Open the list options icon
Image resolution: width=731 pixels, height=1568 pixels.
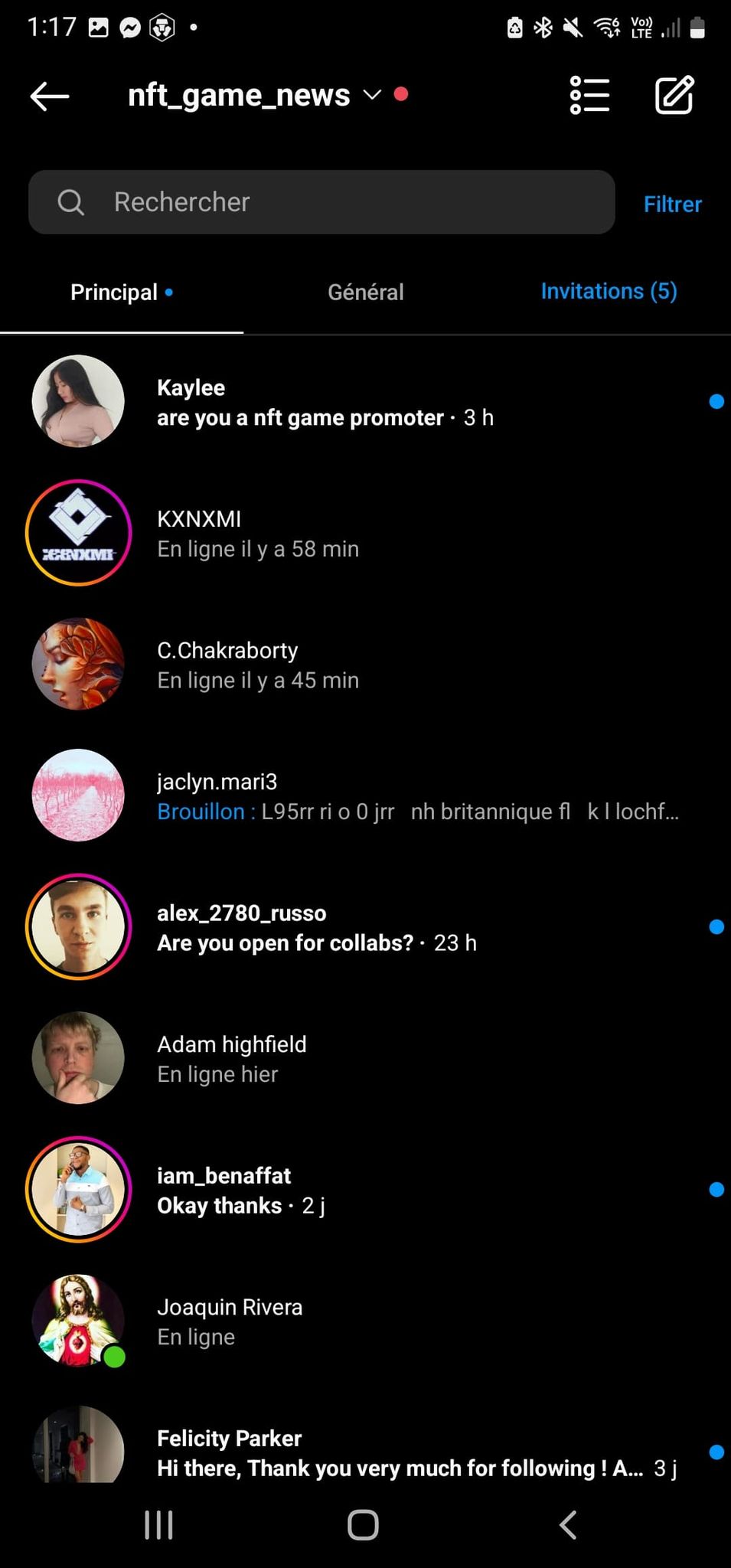pos(589,95)
